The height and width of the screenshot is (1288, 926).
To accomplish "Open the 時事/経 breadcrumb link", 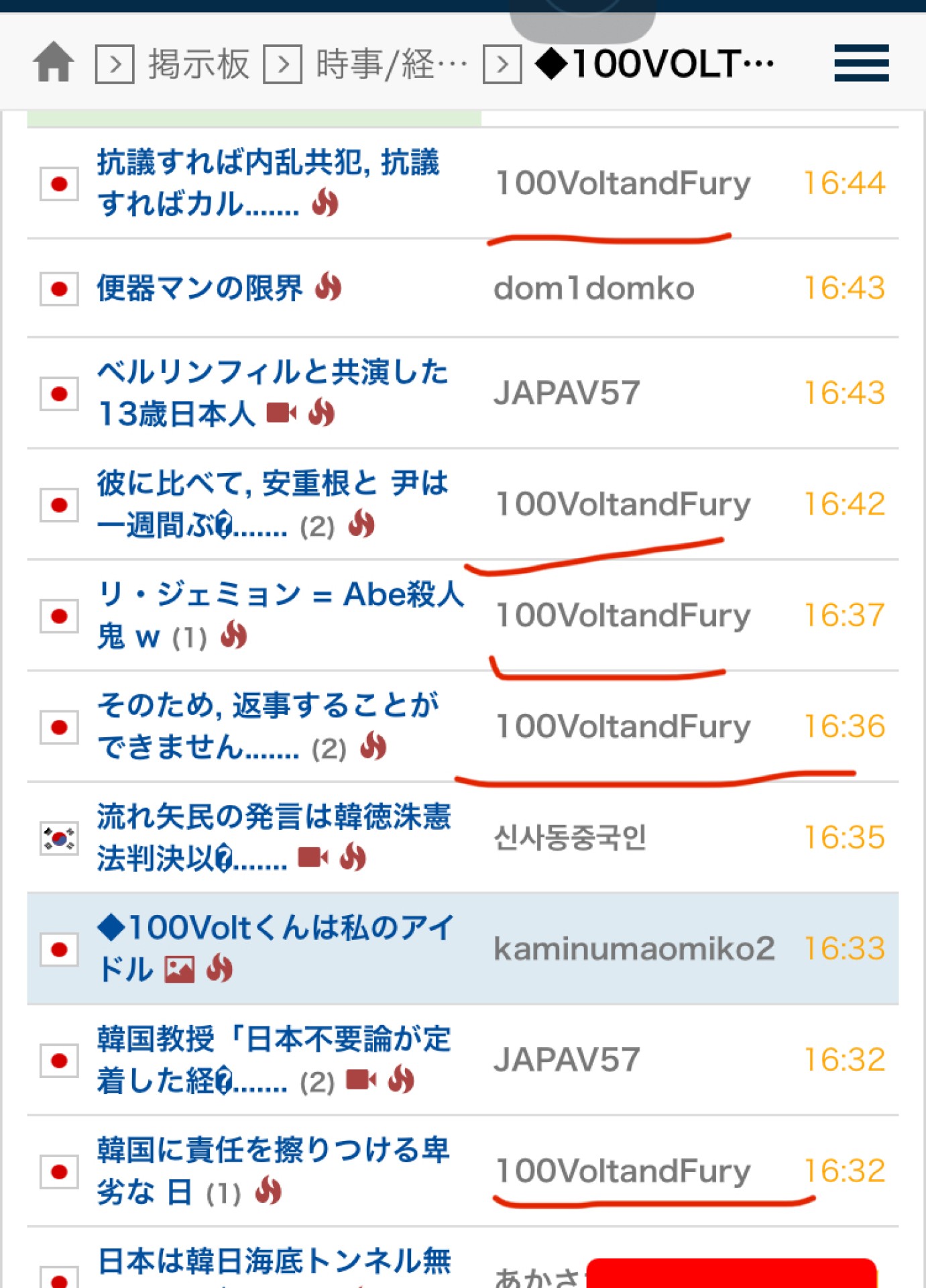I will (391, 64).
